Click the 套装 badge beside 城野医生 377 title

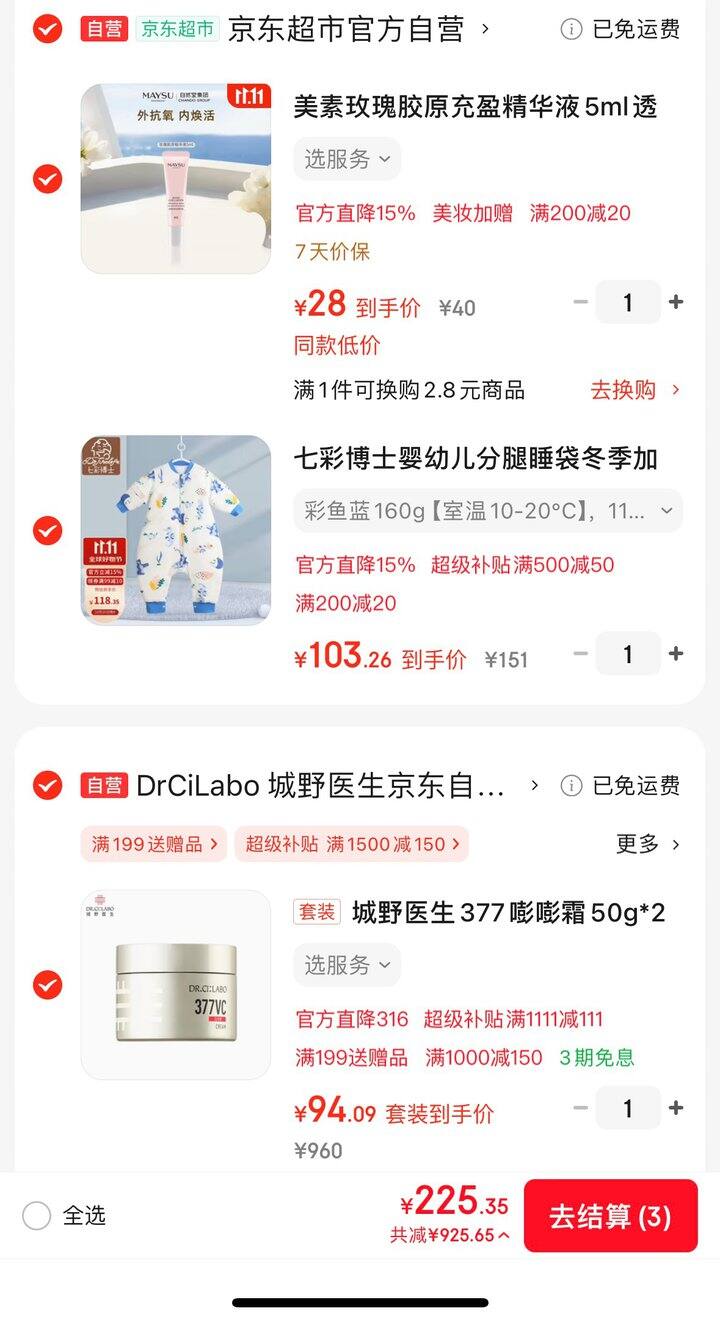tap(316, 911)
